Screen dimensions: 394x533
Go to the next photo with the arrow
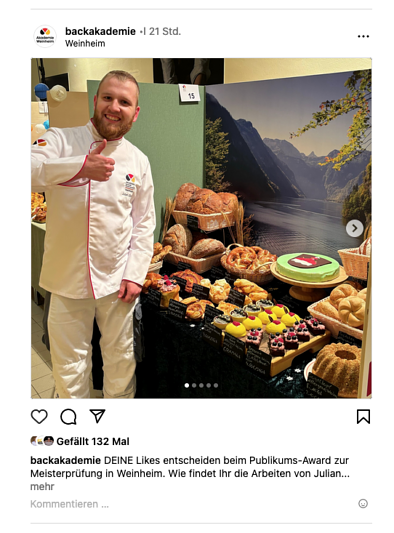click(x=354, y=228)
